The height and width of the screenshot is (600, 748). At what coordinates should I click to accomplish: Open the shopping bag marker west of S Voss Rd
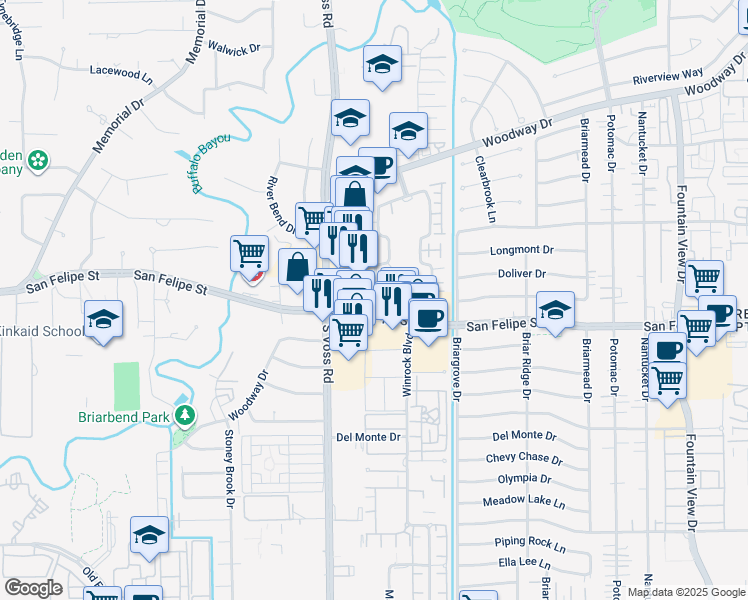tap(297, 267)
